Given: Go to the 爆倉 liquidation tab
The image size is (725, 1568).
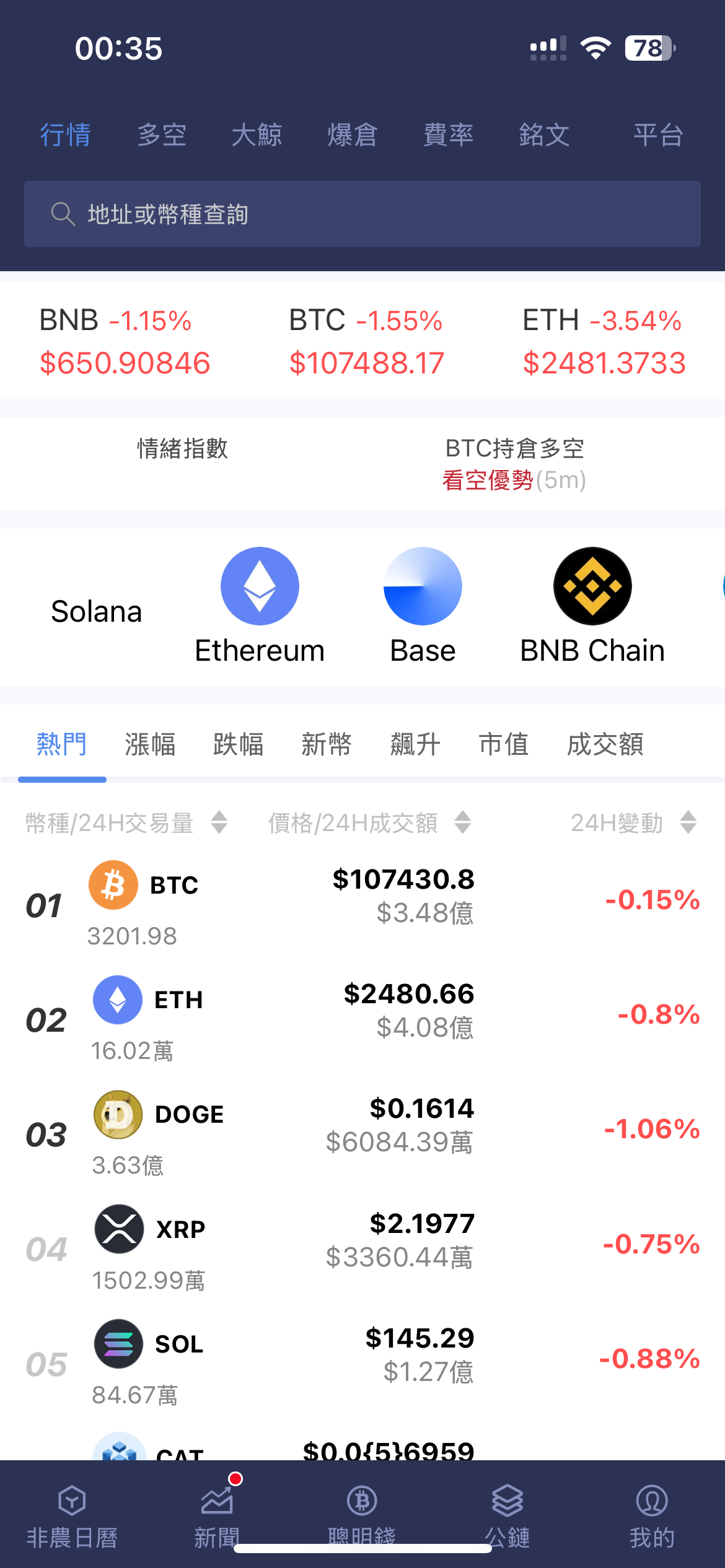Looking at the screenshot, I should point(353,135).
